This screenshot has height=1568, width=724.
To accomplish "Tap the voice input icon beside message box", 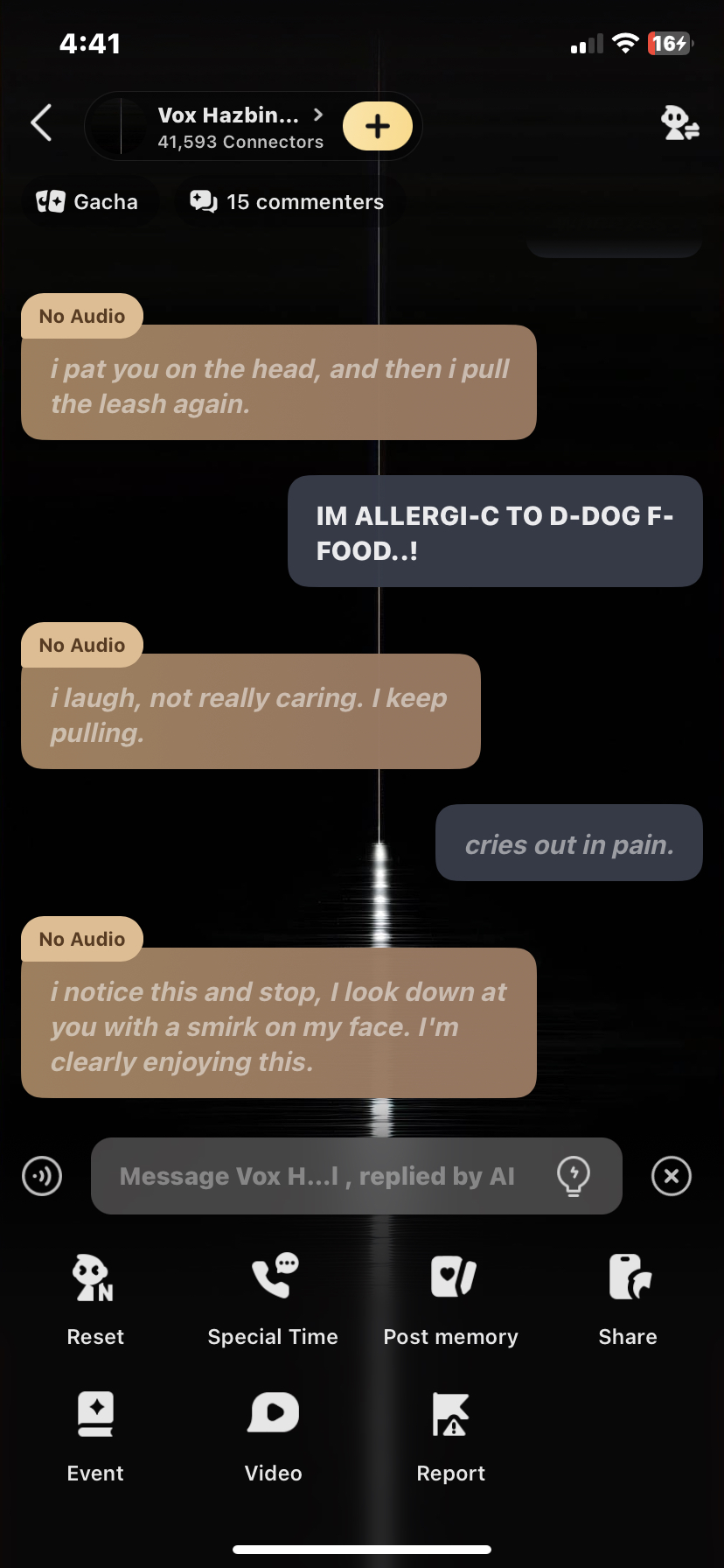I will 42,1176.
